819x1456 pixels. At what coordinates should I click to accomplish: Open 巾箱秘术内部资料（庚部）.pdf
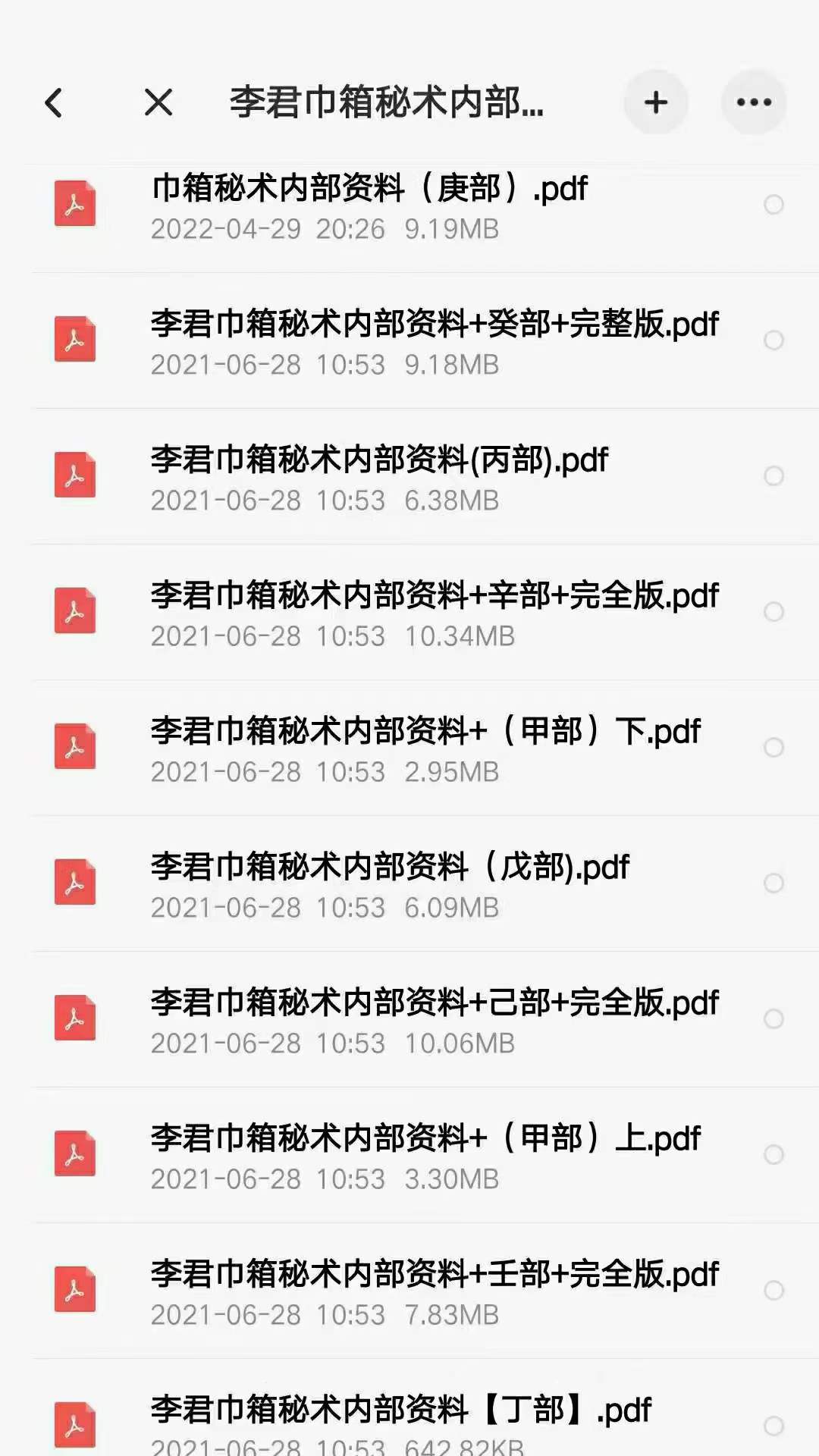pyautogui.click(x=369, y=189)
